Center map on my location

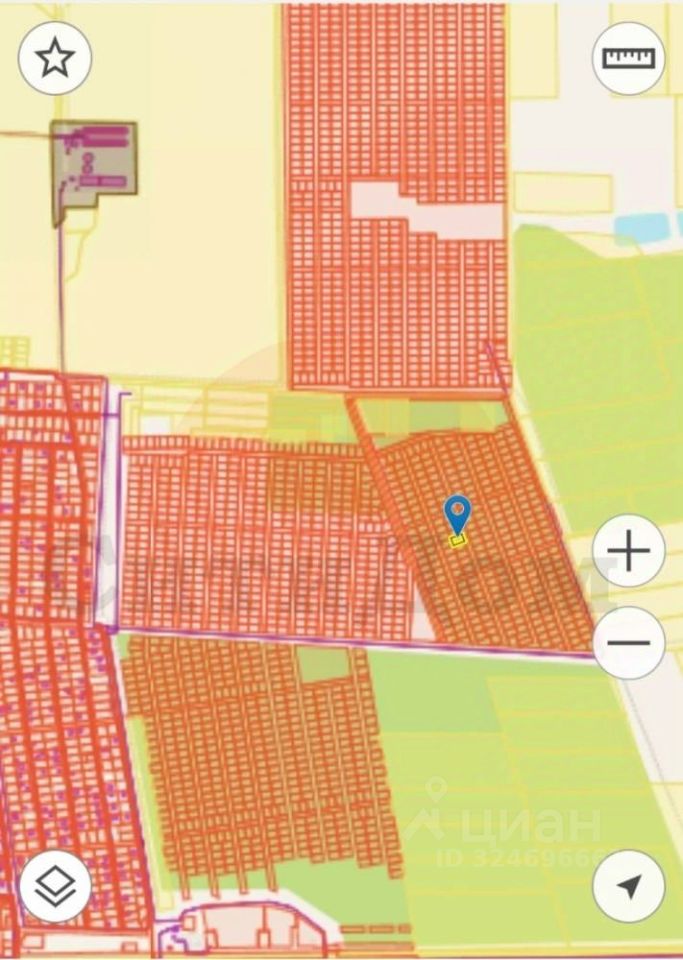click(x=629, y=885)
